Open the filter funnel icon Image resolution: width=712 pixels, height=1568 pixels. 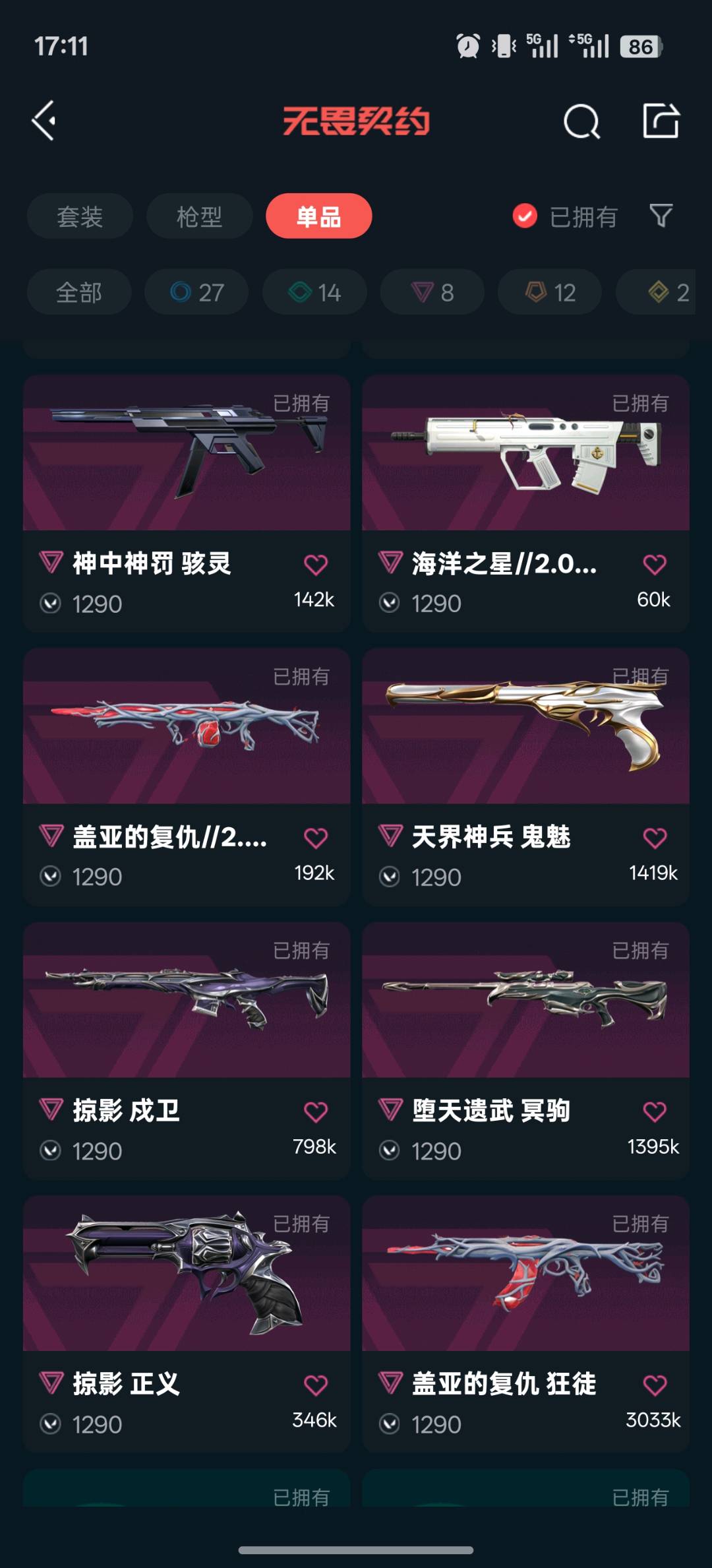[661, 216]
